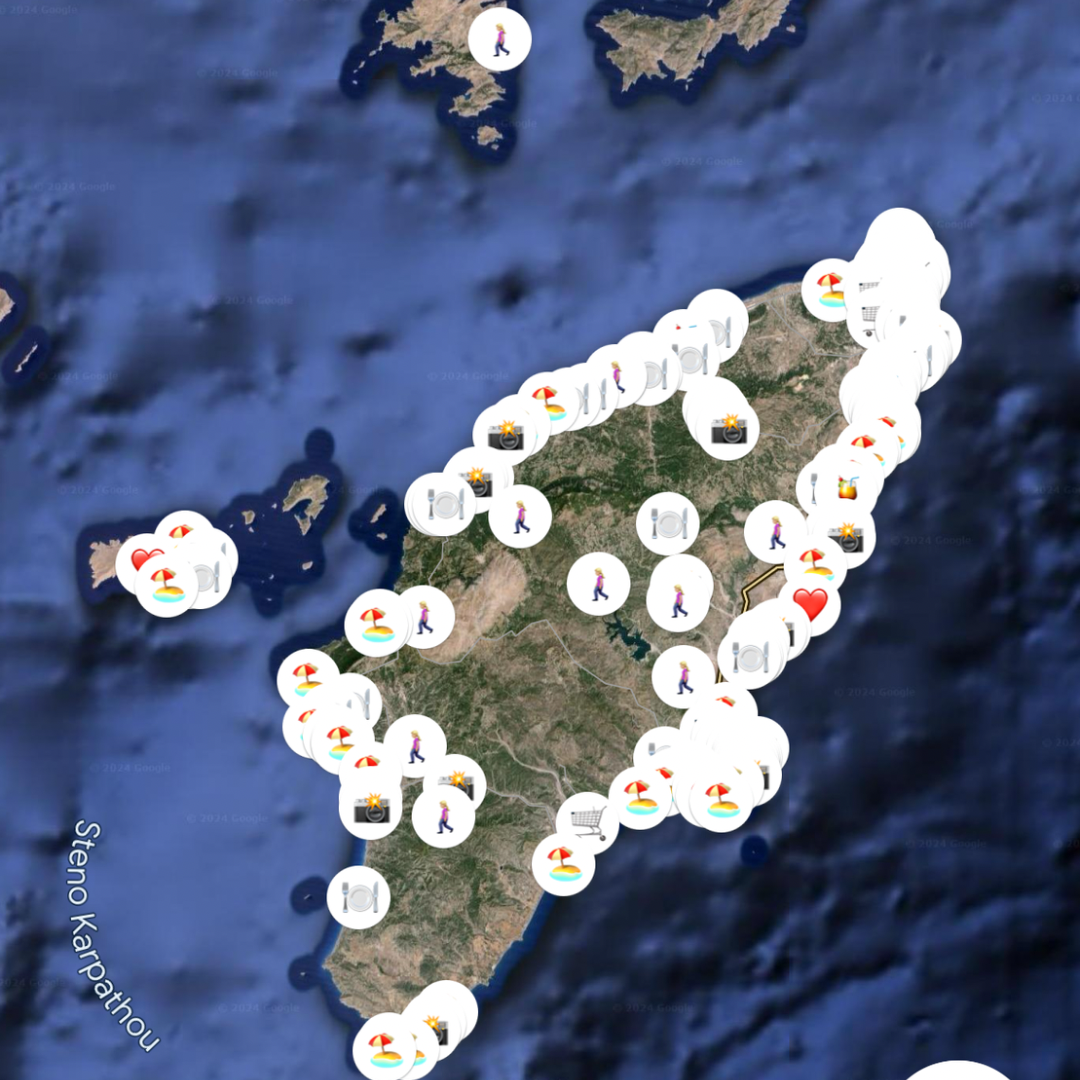Viewport: 1080px width, 1080px height.
Task: Open the hiker marker on the northern island
Action: pos(500,39)
